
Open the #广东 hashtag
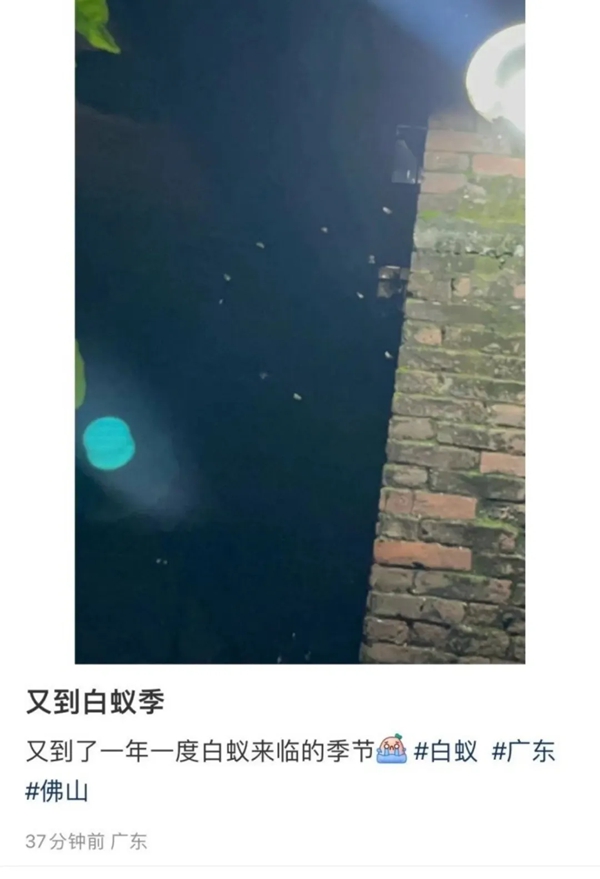523,752
